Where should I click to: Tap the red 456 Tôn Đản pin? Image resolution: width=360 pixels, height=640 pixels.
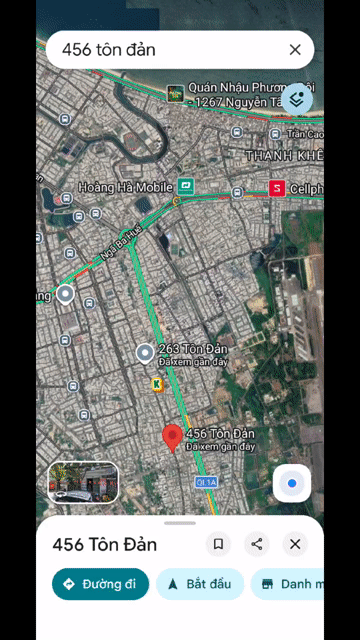172,438
